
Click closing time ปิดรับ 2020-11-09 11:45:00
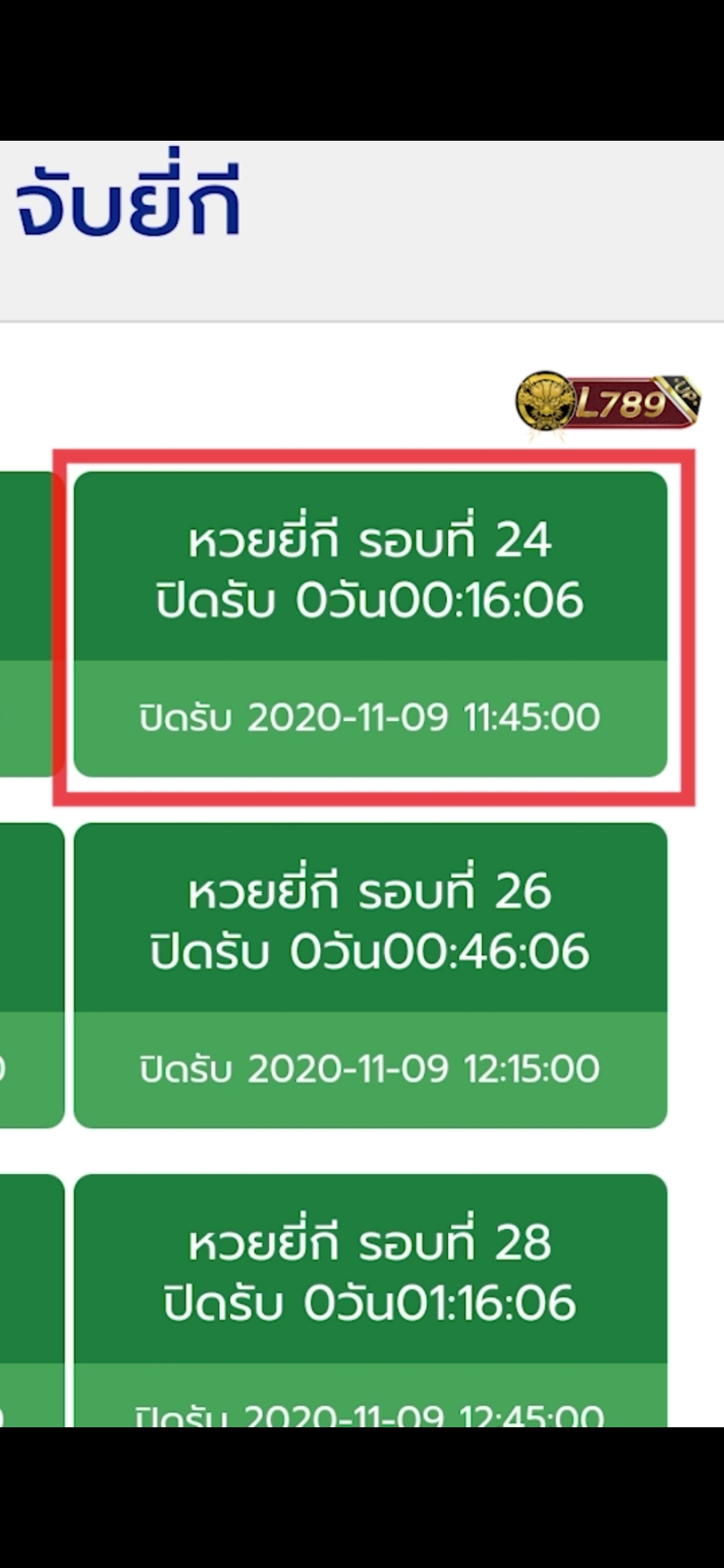click(x=369, y=716)
